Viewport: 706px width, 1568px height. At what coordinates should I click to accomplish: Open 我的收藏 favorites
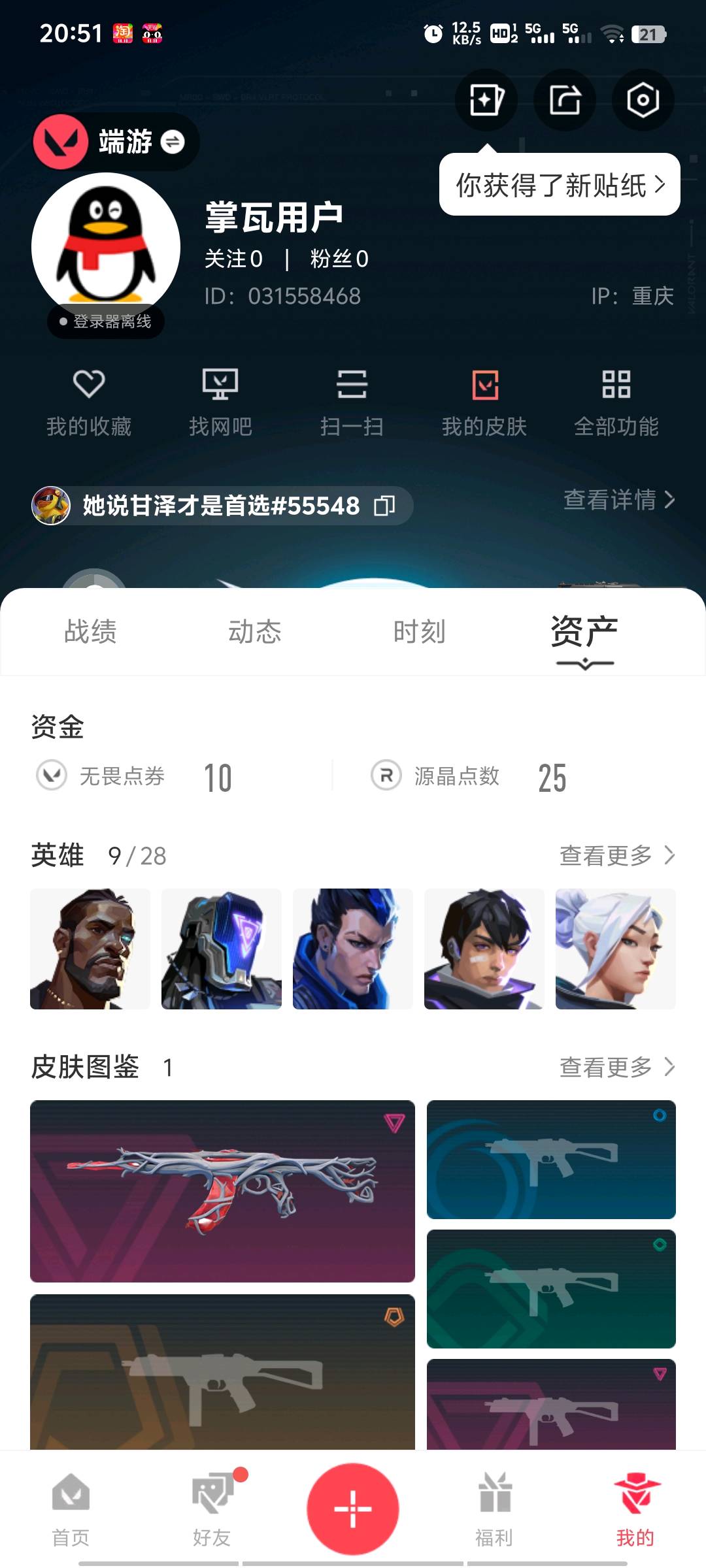click(89, 402)
